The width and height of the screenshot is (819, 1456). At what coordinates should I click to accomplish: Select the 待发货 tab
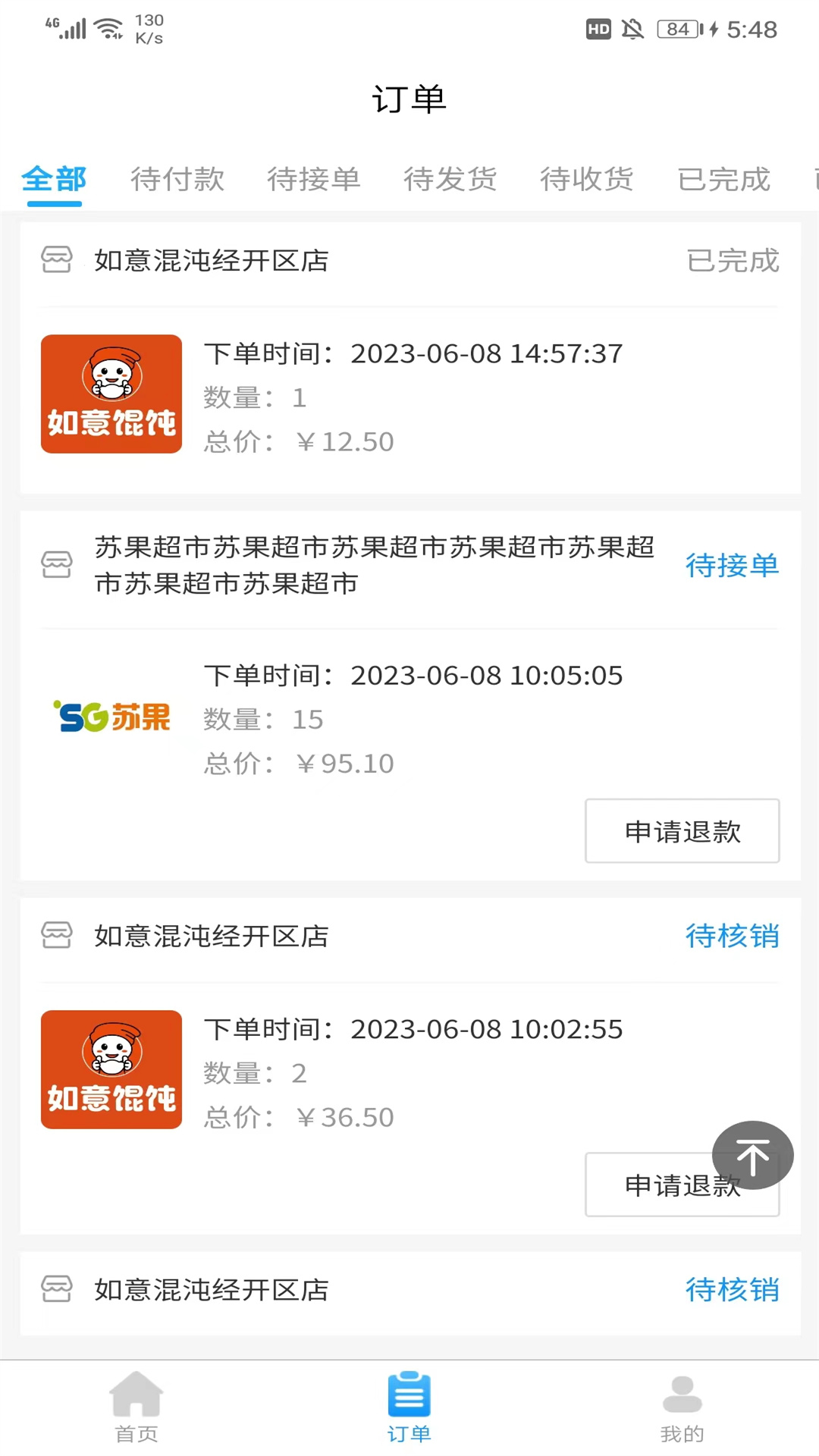(450, 180)
